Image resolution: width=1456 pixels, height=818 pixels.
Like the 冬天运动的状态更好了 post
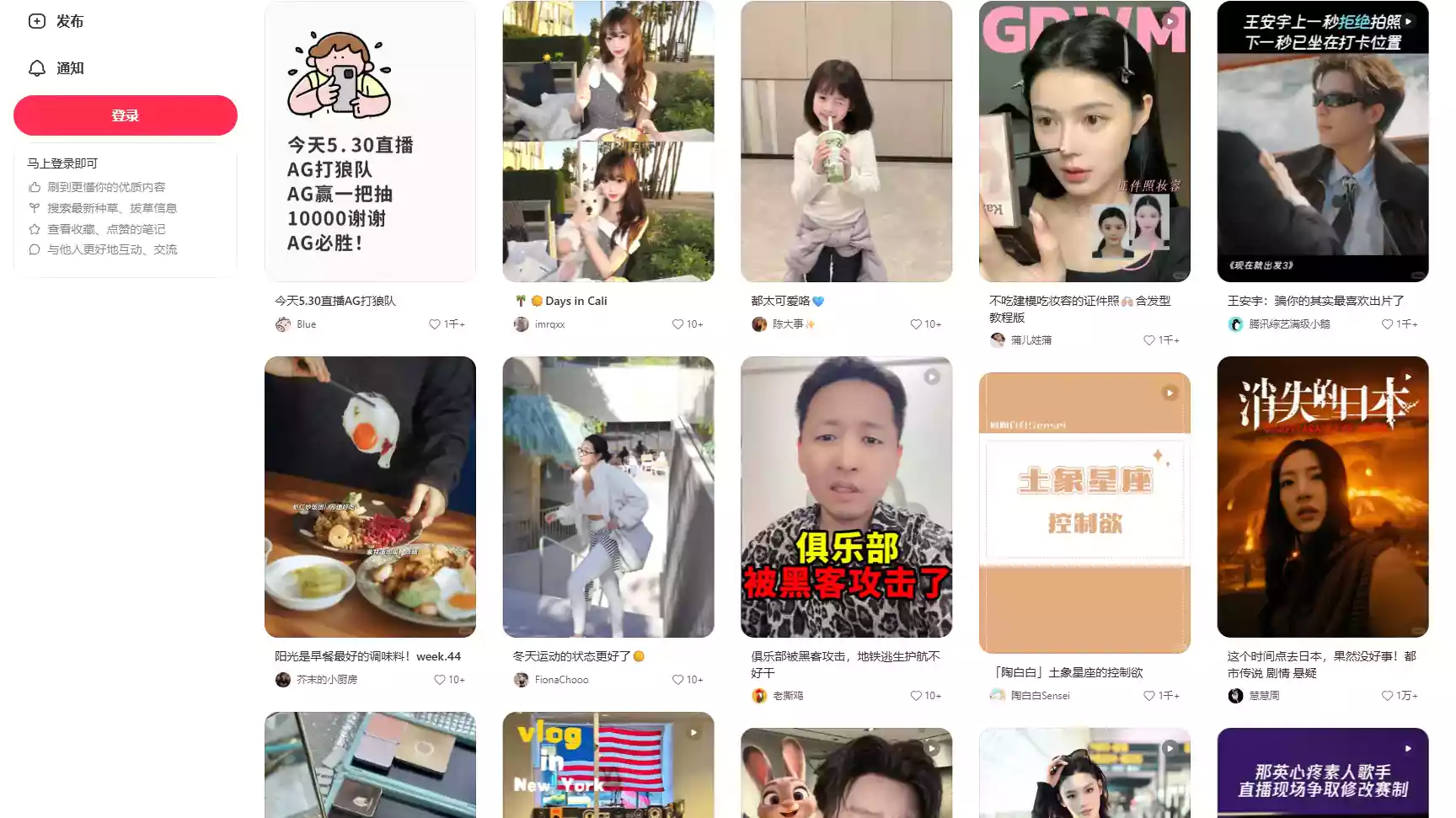pos(677,680)
